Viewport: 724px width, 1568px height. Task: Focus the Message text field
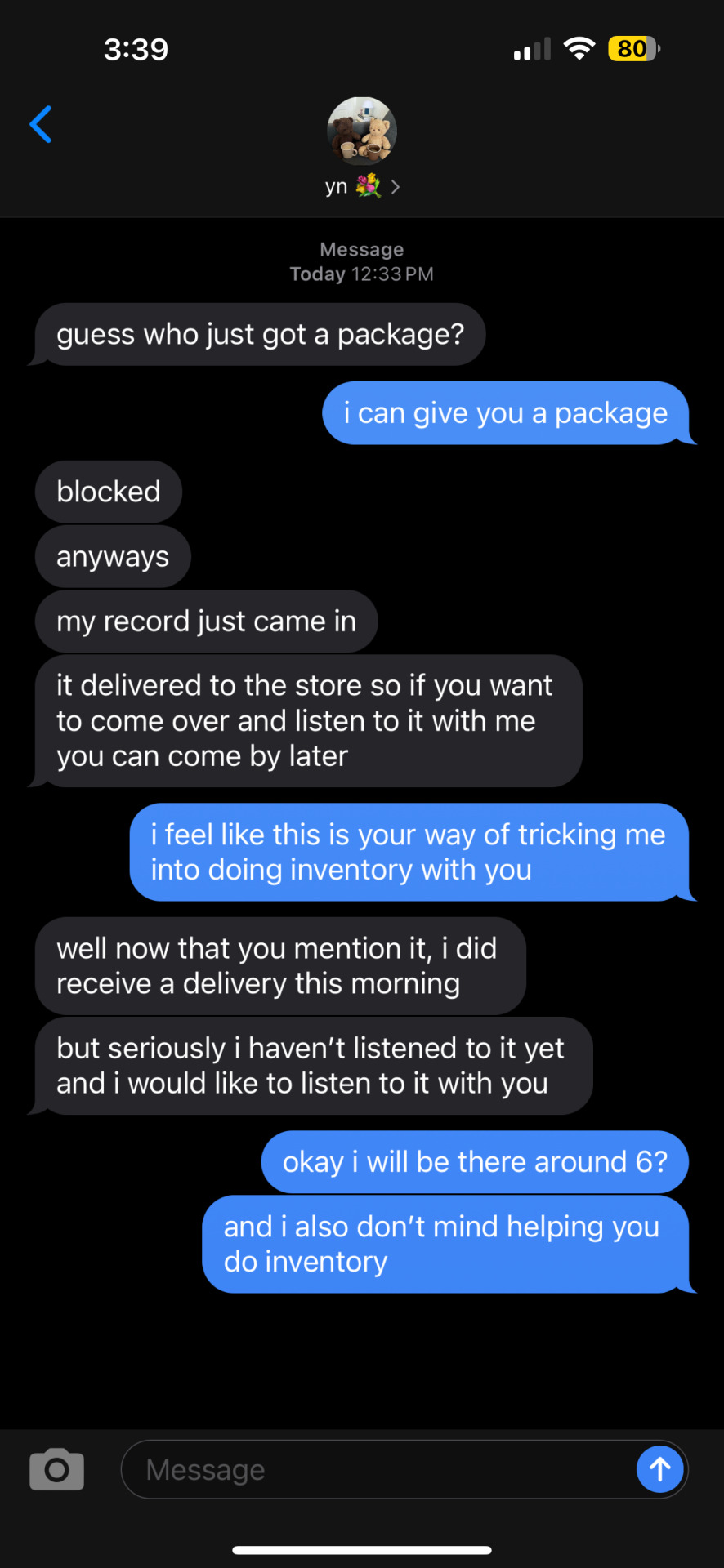pyautogui.click(x=376, y=1469)
